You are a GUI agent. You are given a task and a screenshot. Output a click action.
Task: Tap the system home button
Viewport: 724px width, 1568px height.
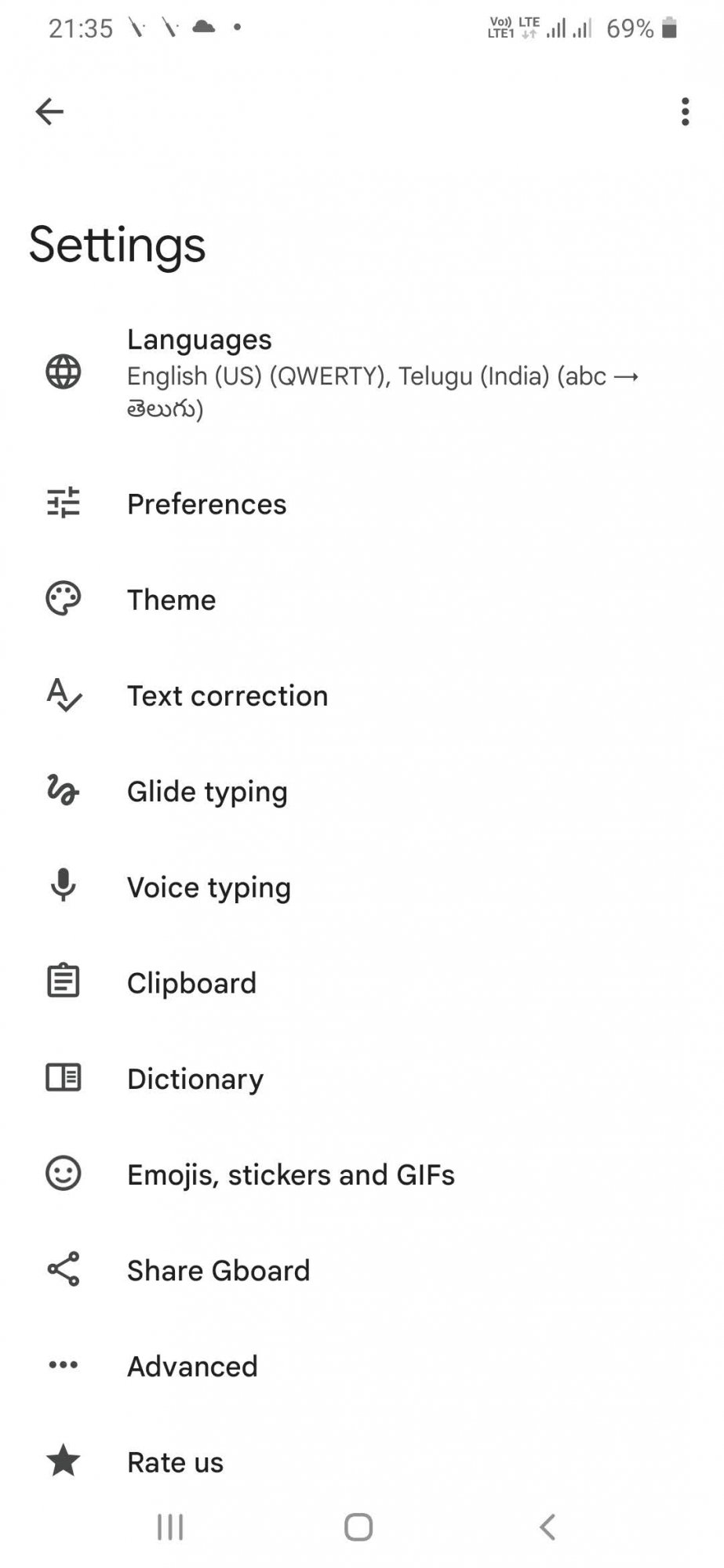(x=358, y=1527)
